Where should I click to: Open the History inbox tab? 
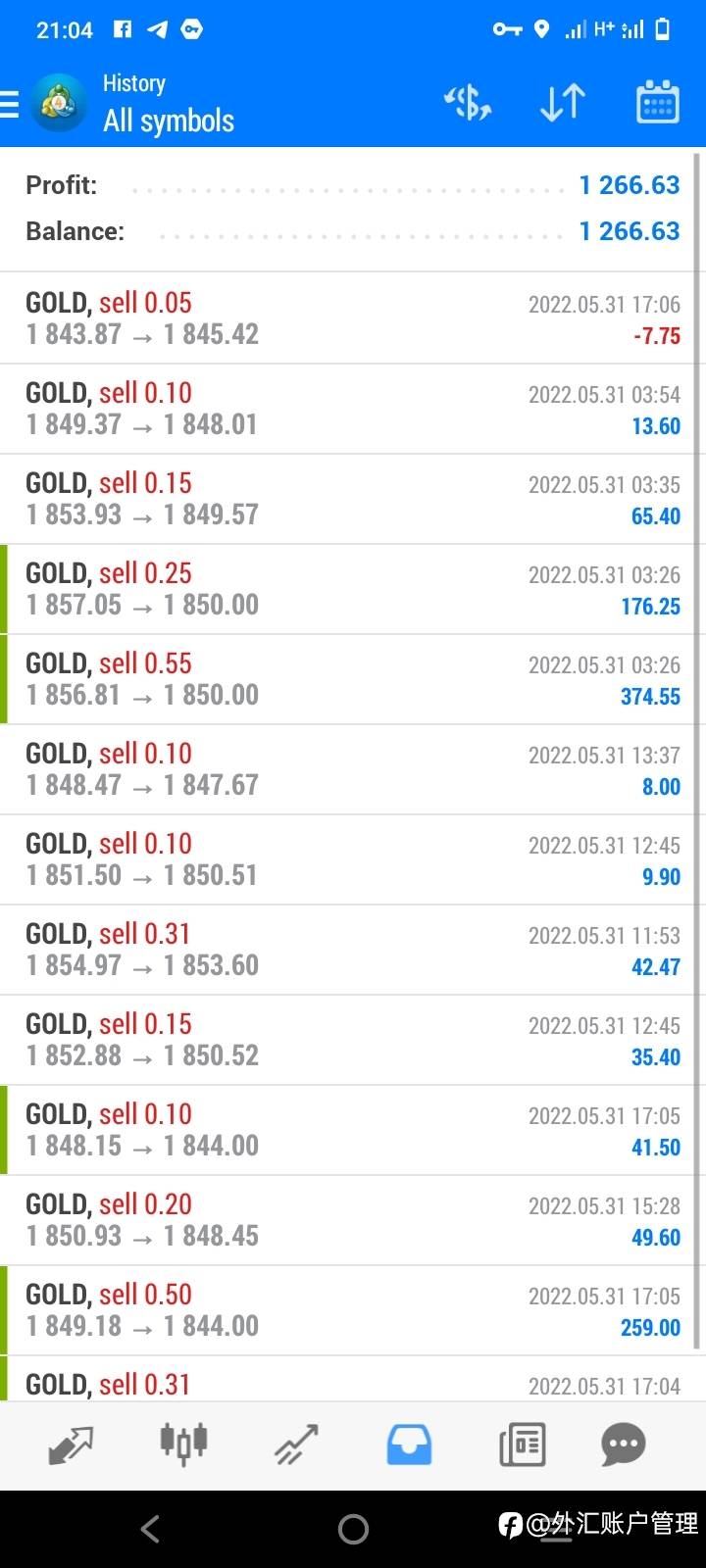click(409, 1445)
